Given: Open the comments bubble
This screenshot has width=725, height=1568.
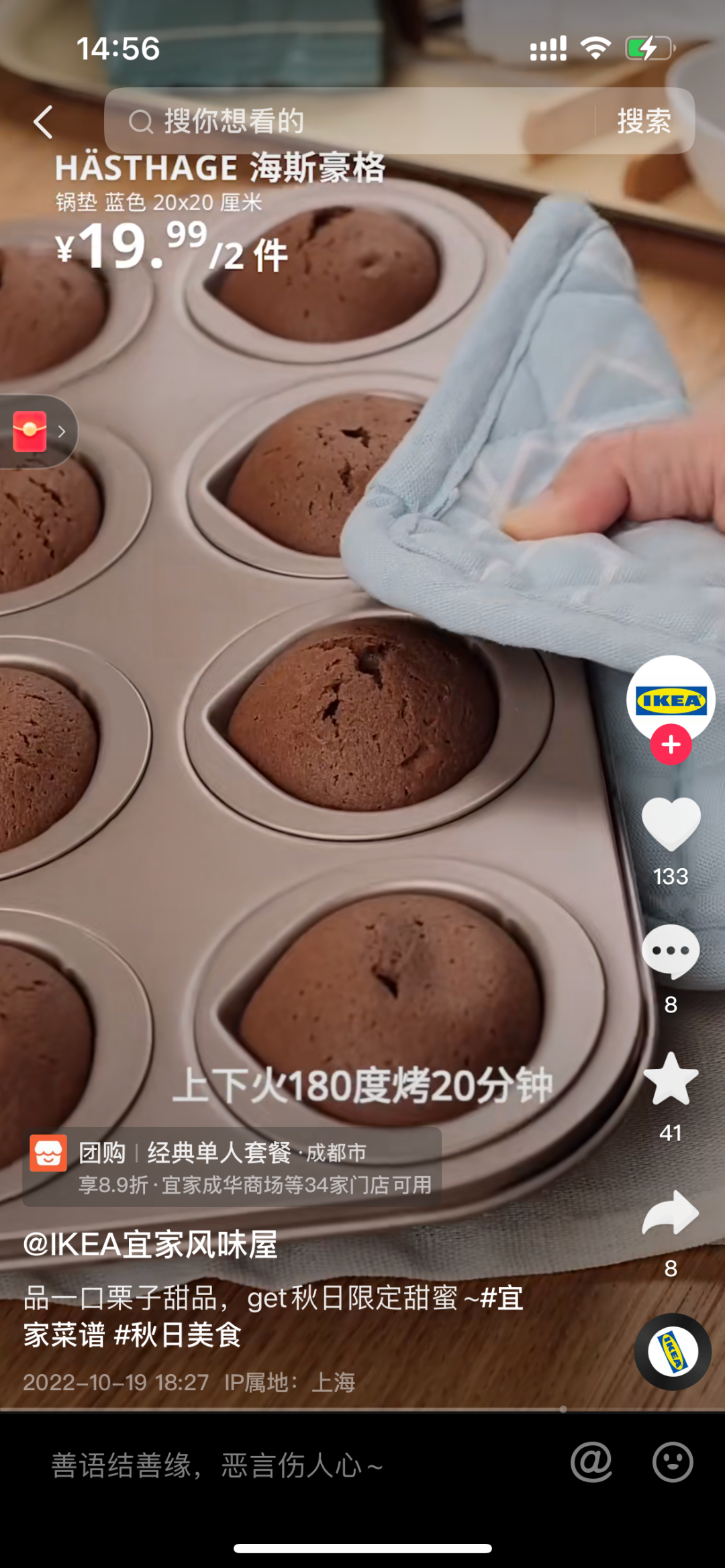Looking at the screenshot, I should point(671,951).
